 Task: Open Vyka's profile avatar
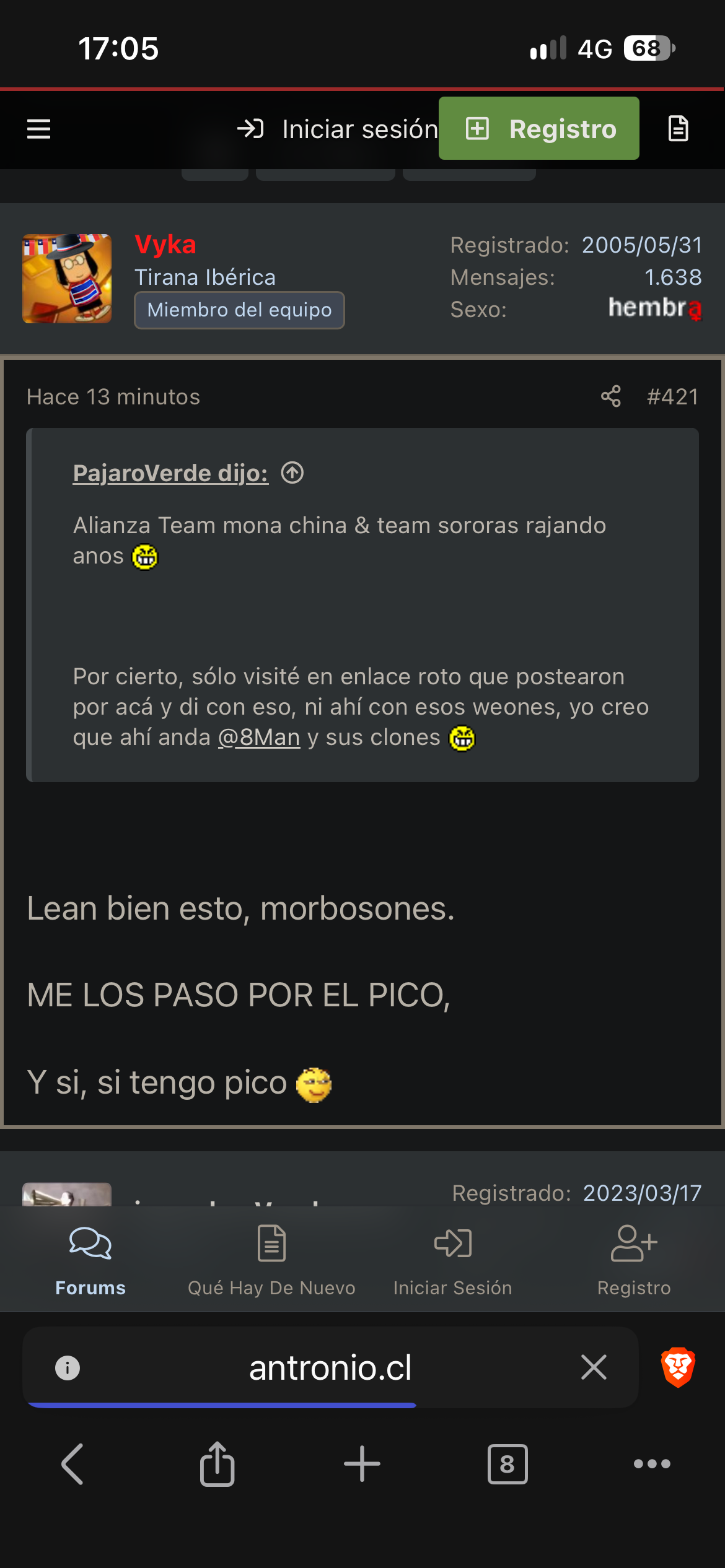[67, 279]
